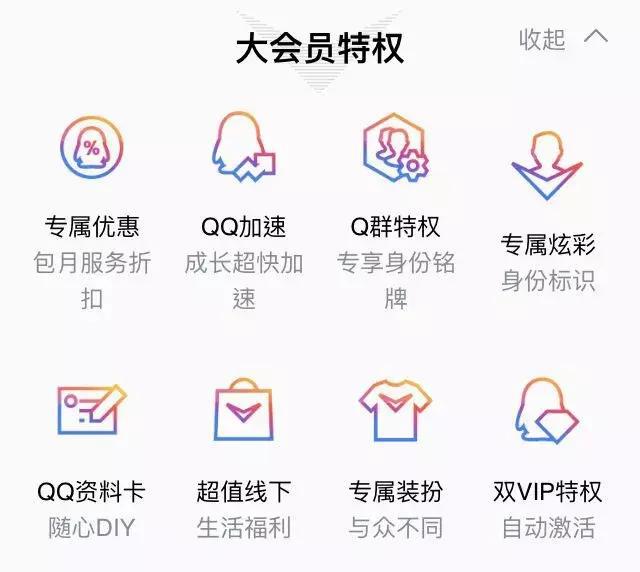This screenshot has width=640, height=572.
Task: Open the QQ加速 privilege
Action: click(x=244, y=152)
